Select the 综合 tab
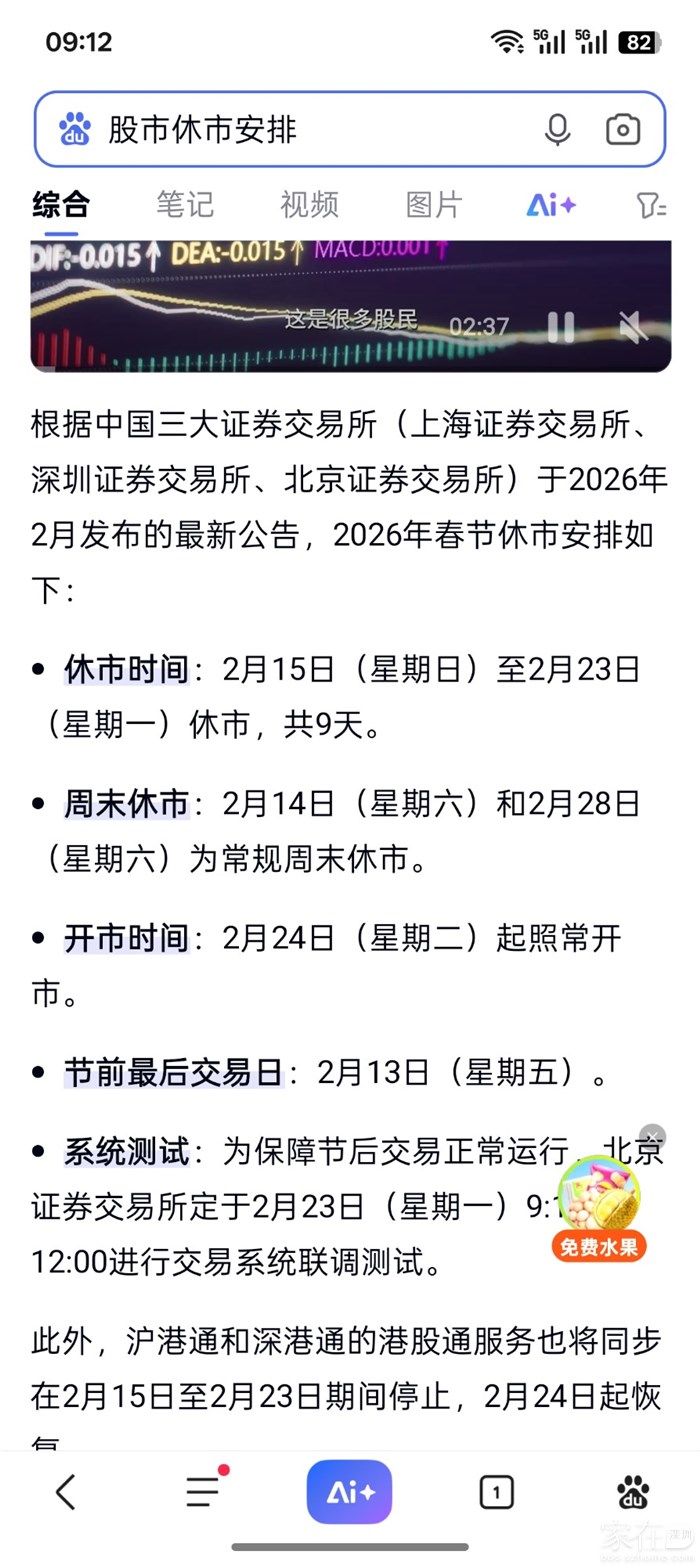Screen dimensions: 700x1565 click(x=60, y=204)
